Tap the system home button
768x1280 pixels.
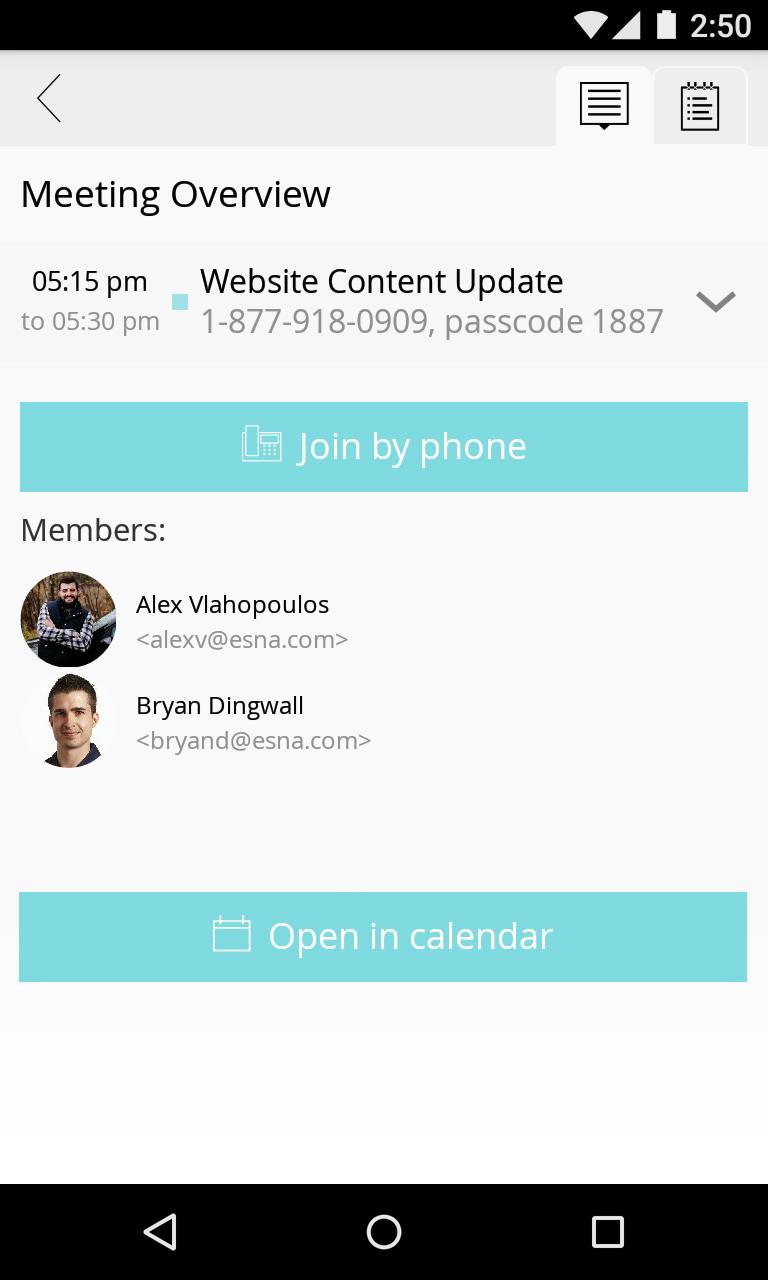point(384,1232)
